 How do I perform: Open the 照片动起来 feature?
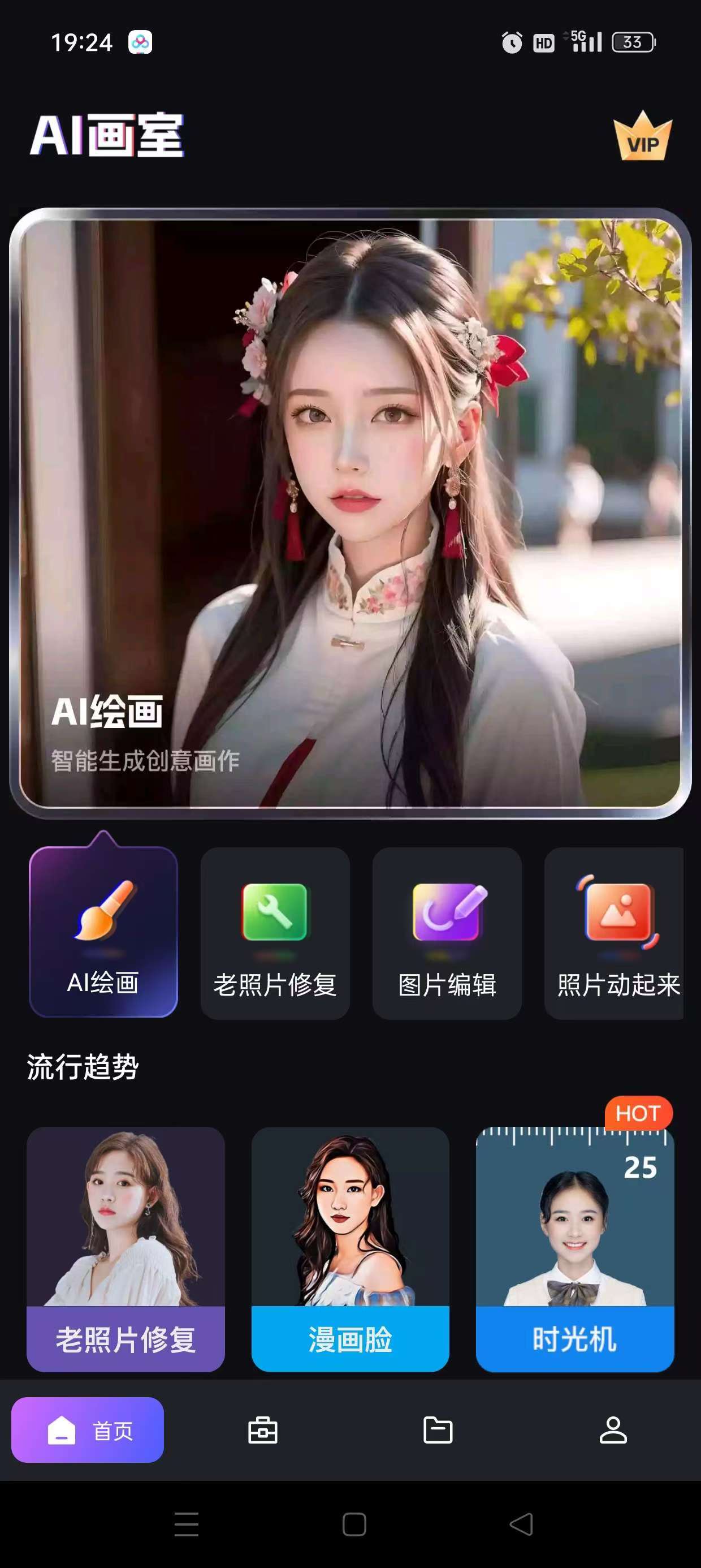616,933
